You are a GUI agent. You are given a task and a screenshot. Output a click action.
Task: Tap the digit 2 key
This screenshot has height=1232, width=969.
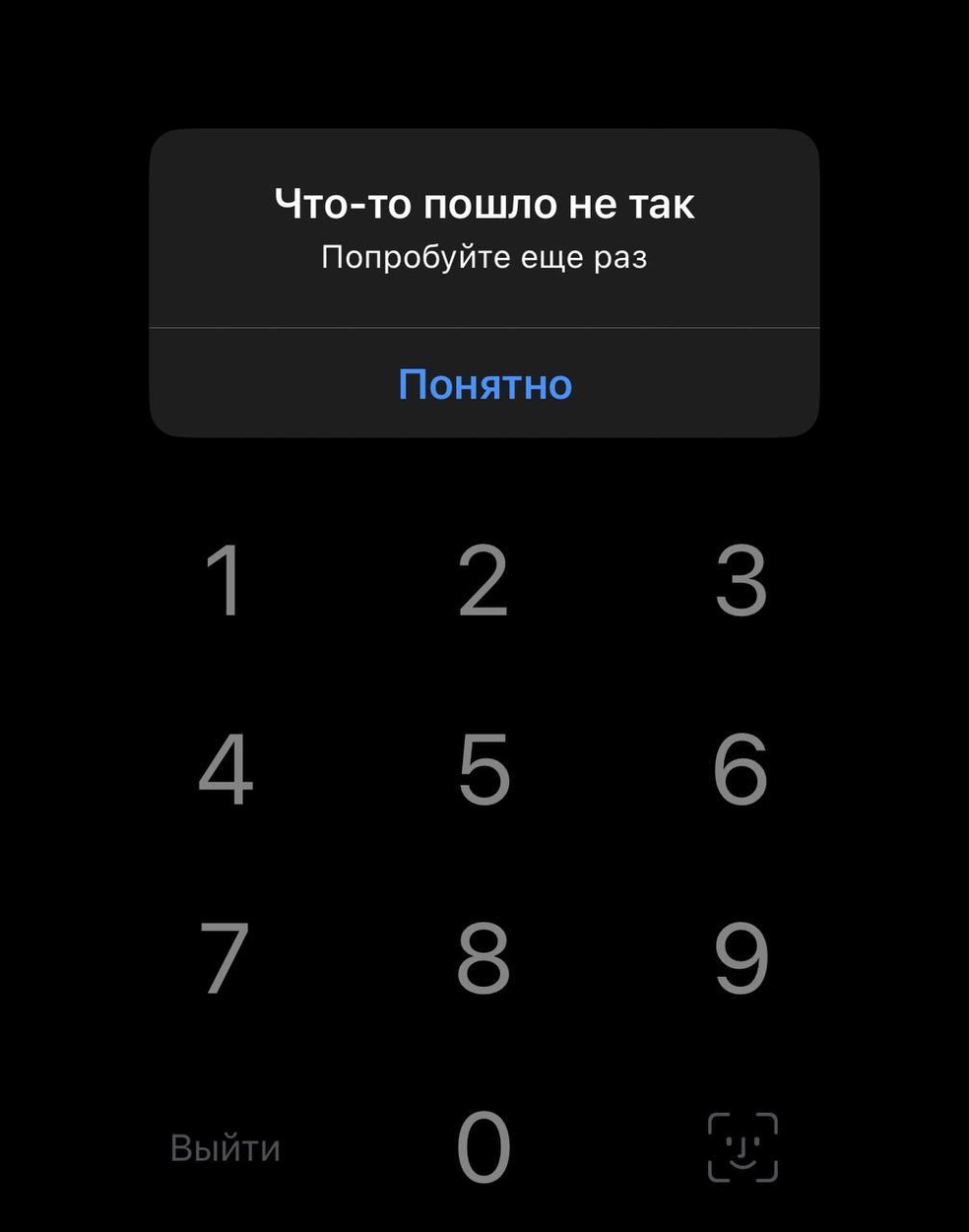(x=484, y=581)
